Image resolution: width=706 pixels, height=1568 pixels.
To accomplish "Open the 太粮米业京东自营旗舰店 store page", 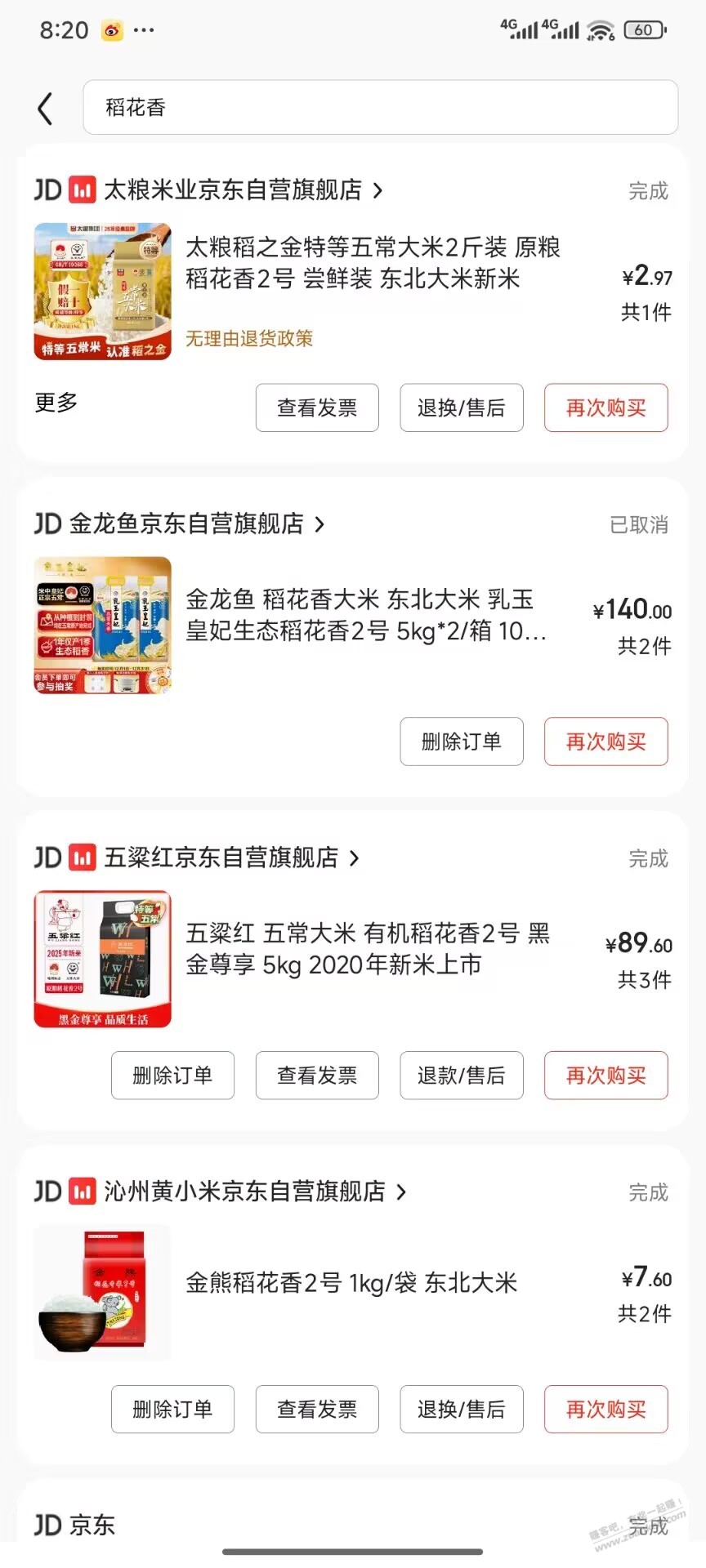I will 233,190.
